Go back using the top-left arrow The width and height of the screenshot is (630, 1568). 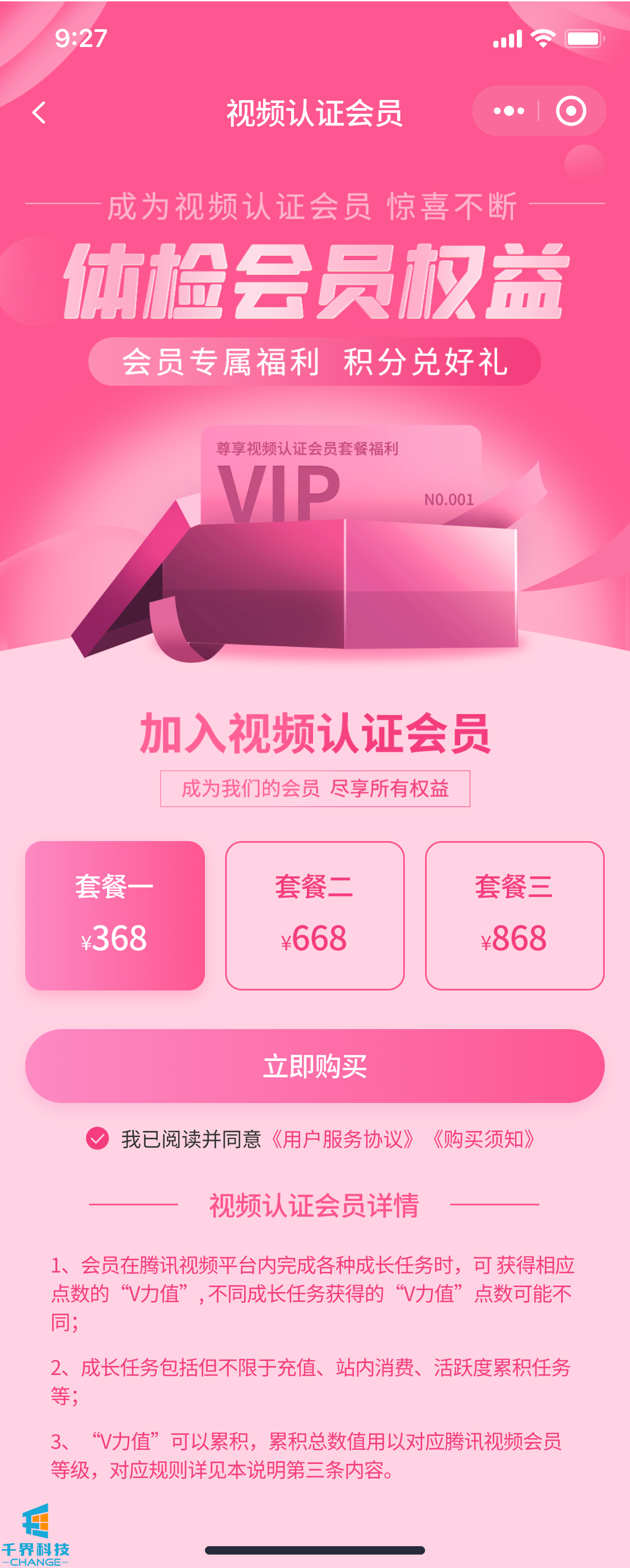tap(40, 112)
